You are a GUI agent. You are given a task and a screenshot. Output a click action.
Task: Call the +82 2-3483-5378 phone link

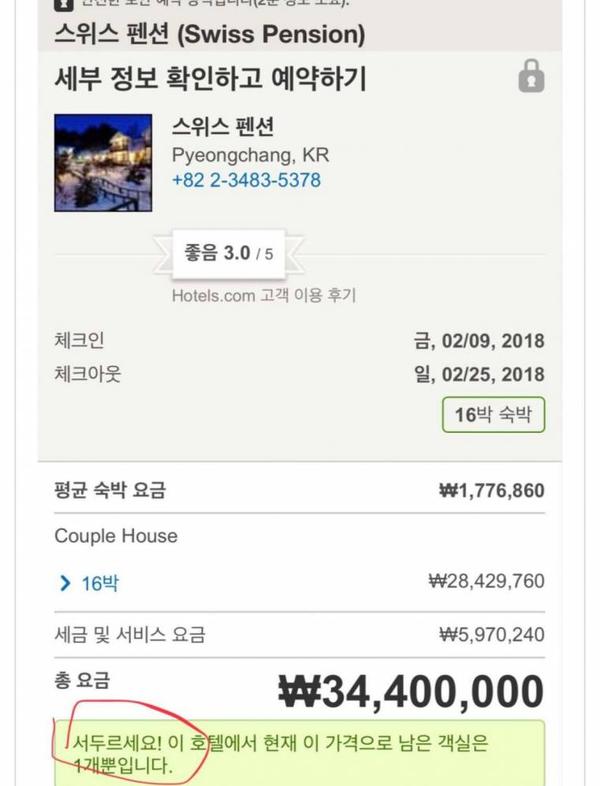click(x=246, y=181)
